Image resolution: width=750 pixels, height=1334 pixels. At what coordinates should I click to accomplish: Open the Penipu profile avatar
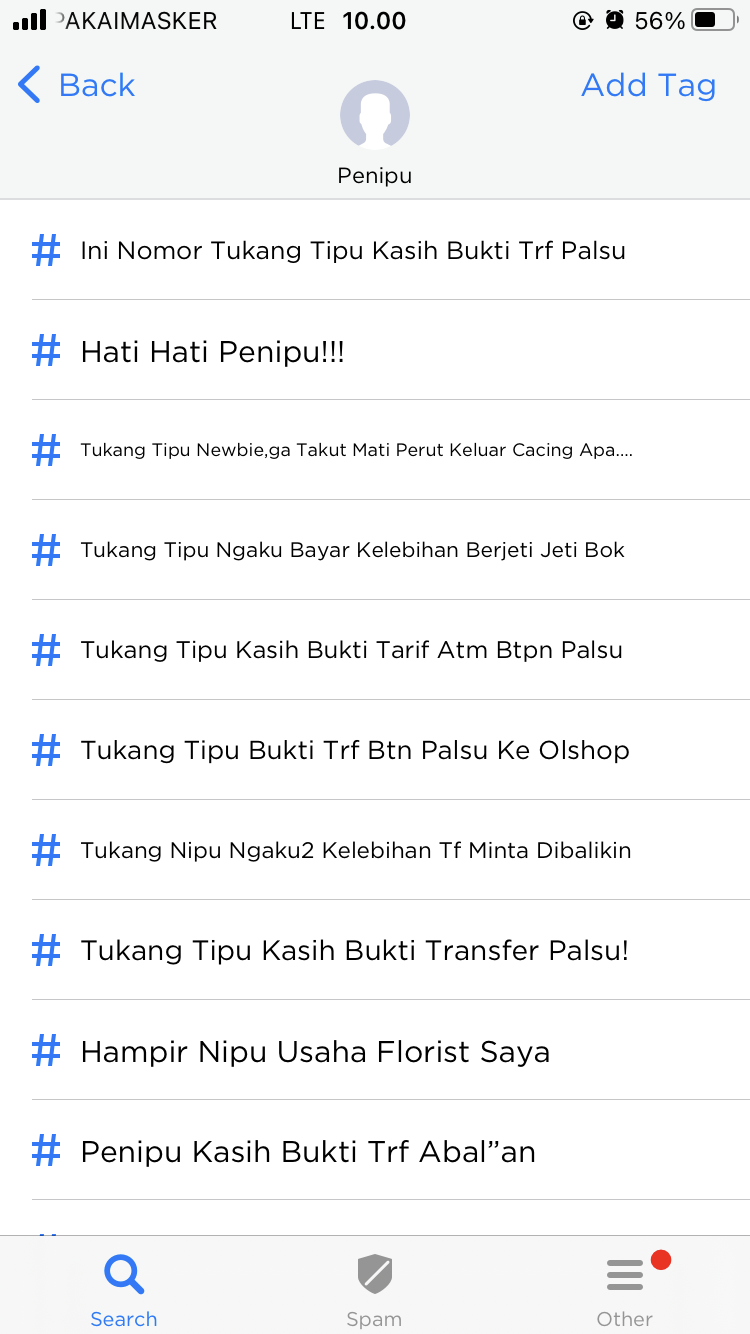click(375, 115)
